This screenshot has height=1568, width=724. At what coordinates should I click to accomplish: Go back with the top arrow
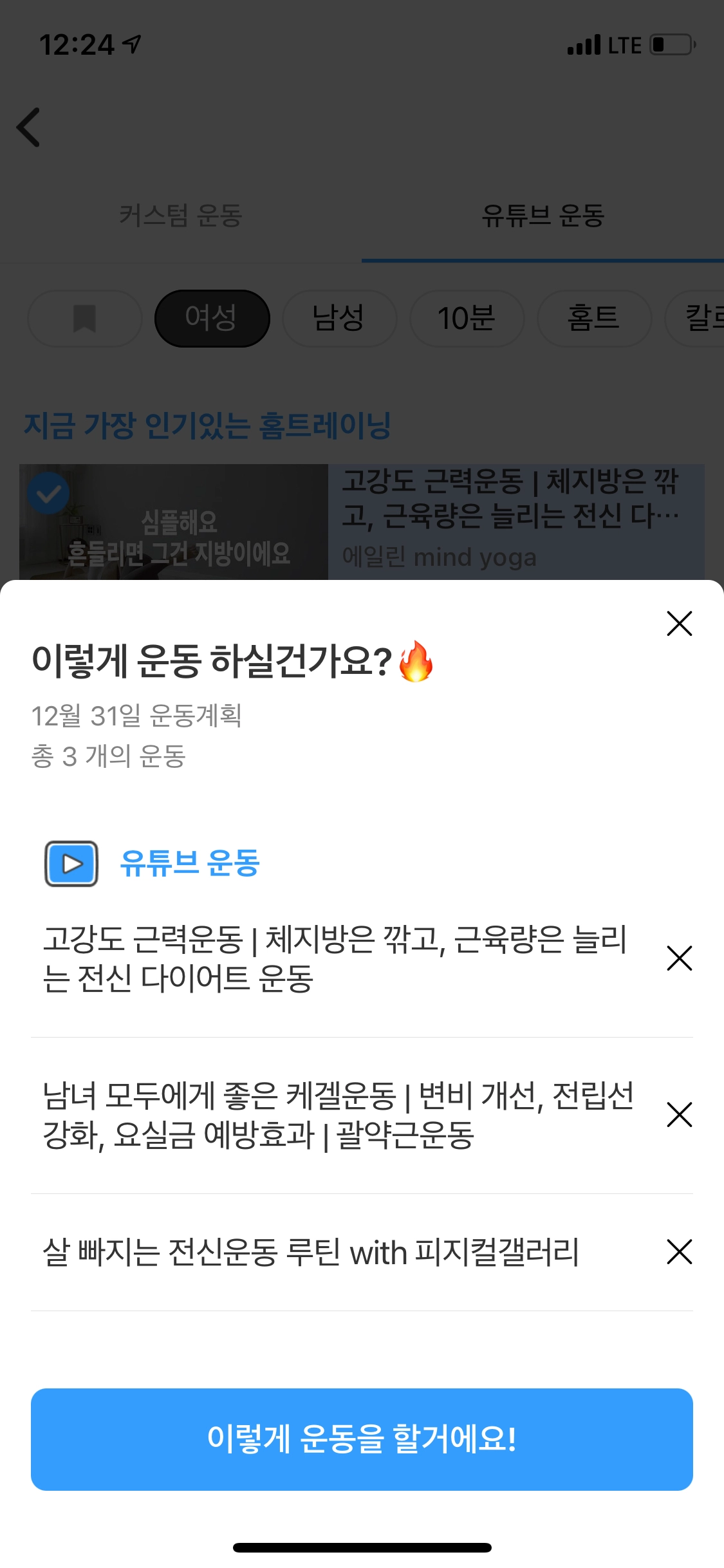(x=29, y=127)
